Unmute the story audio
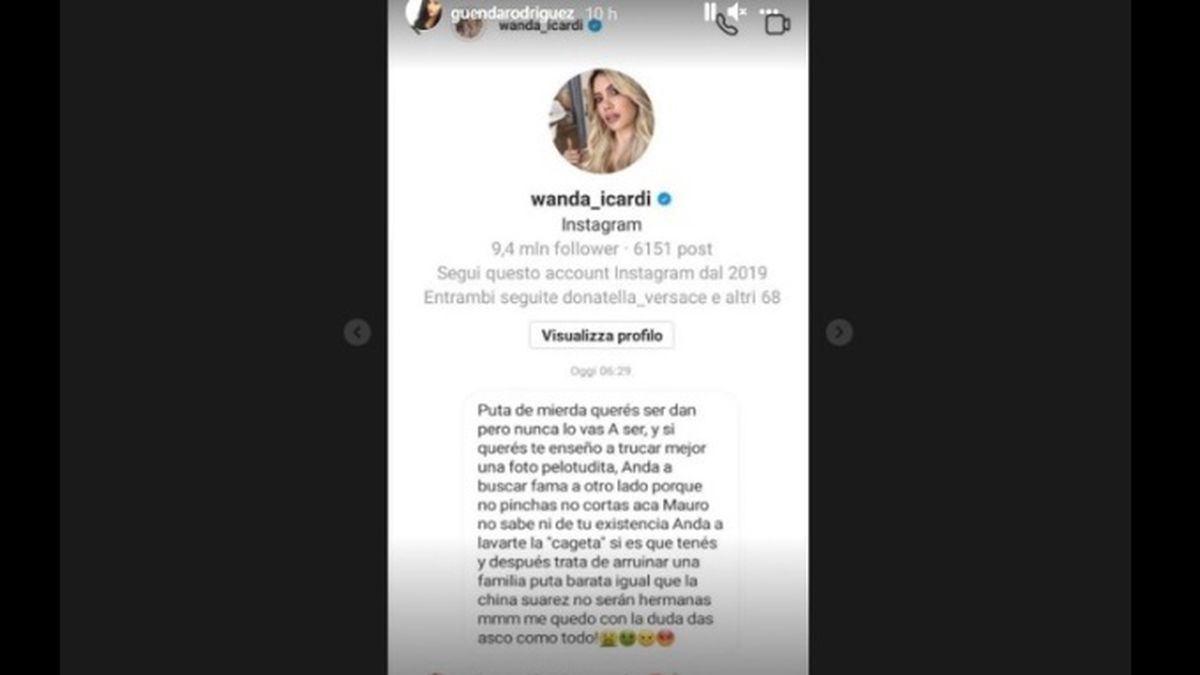The height and width of the screenshot is (675, 1200). click(737, 12)
